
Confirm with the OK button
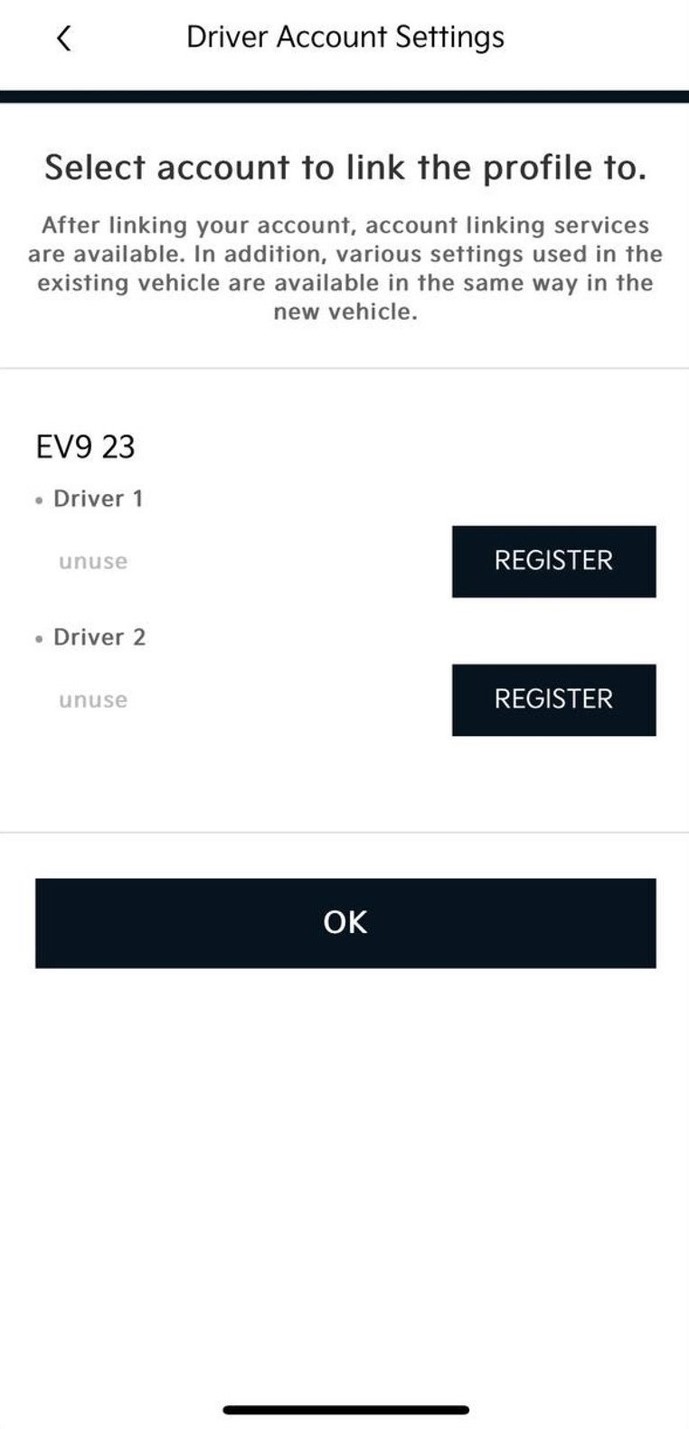[345, 922]
